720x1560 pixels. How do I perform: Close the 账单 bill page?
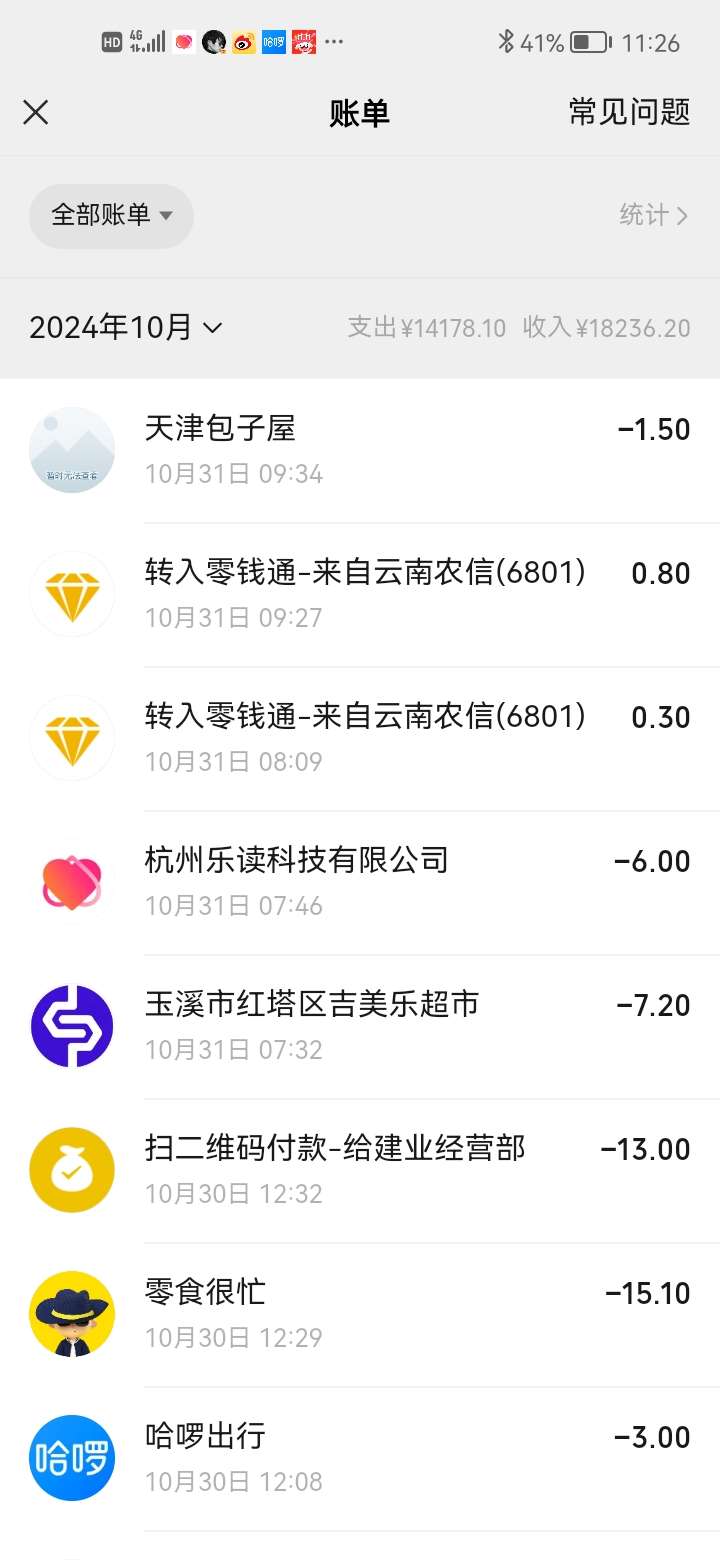[36, 112]
